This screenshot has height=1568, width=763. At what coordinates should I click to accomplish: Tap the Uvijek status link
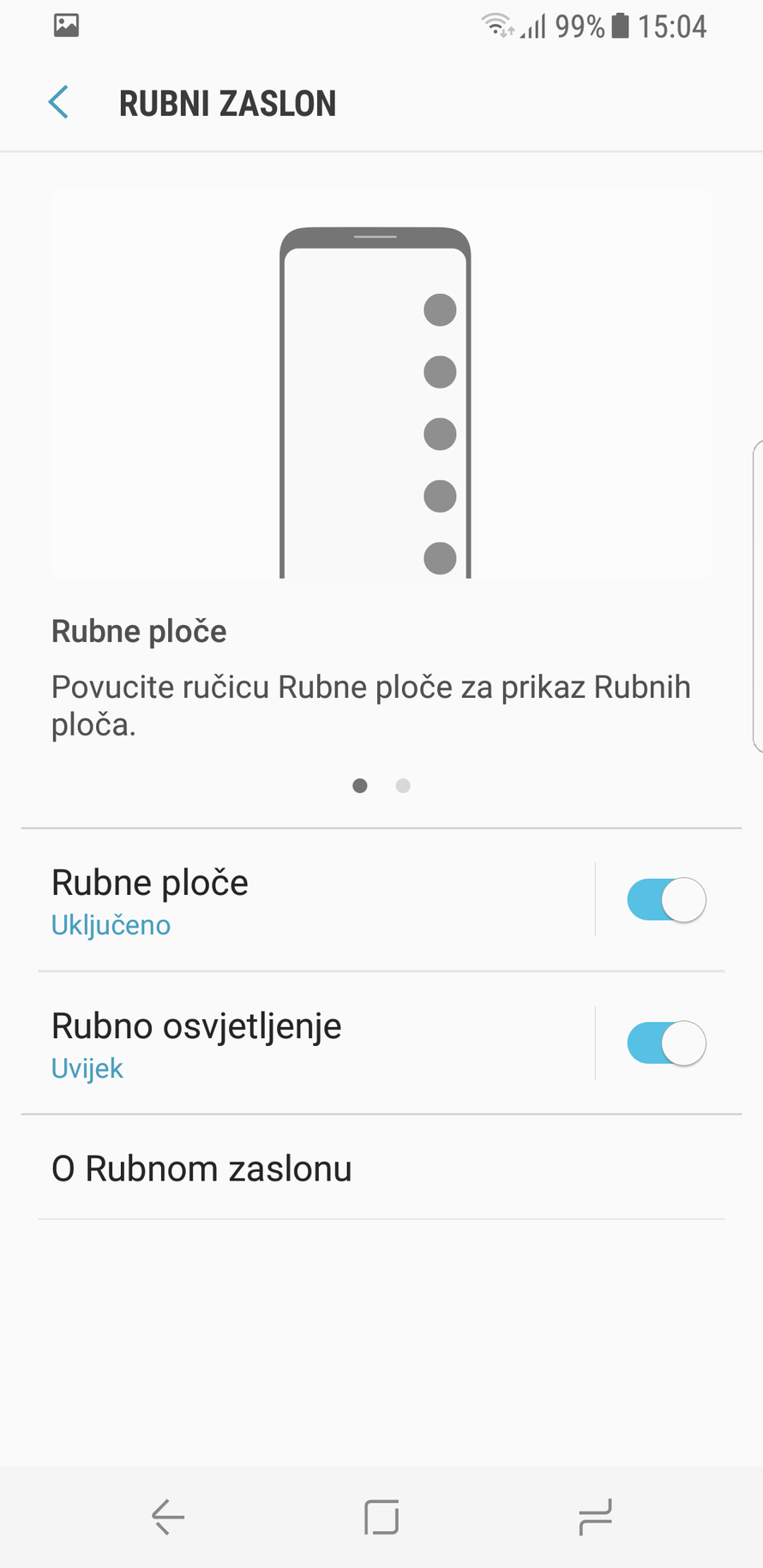[87, 1068]
